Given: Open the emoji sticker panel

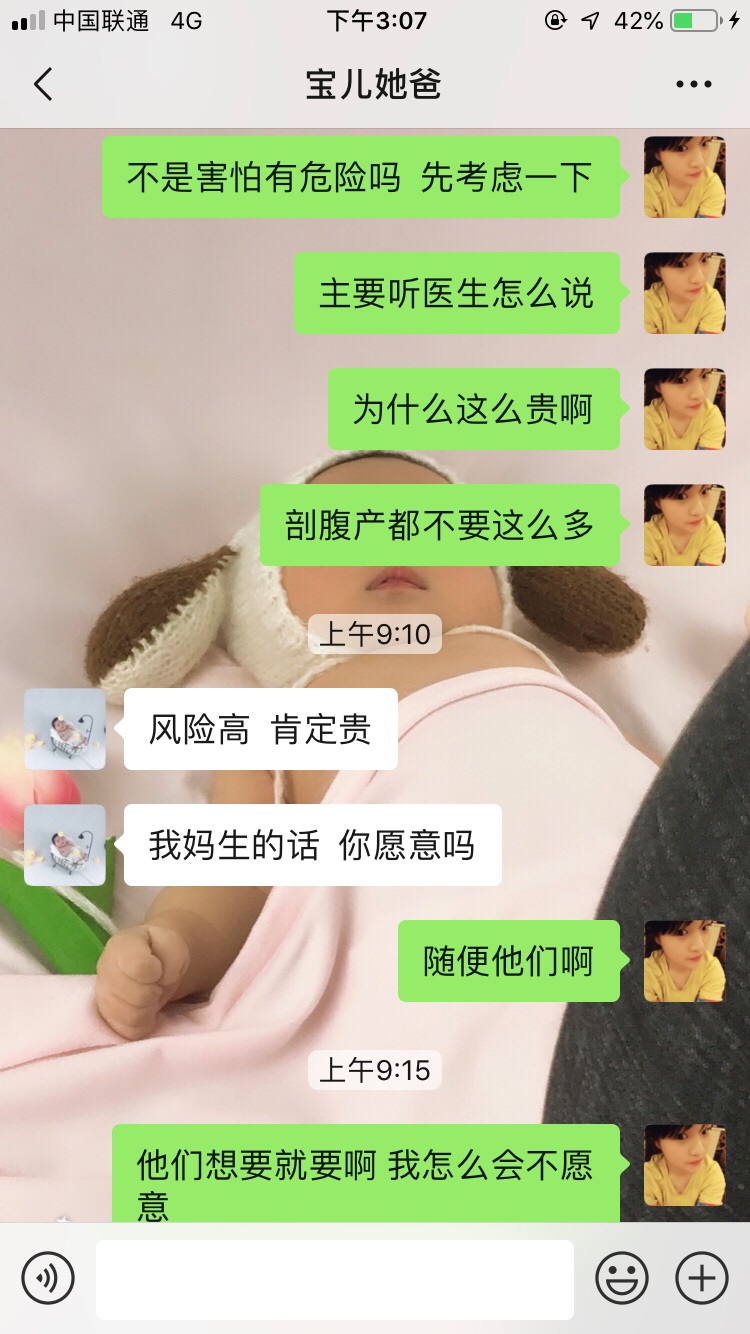Looking at the screenshot, I should (x=622, y=1278).
